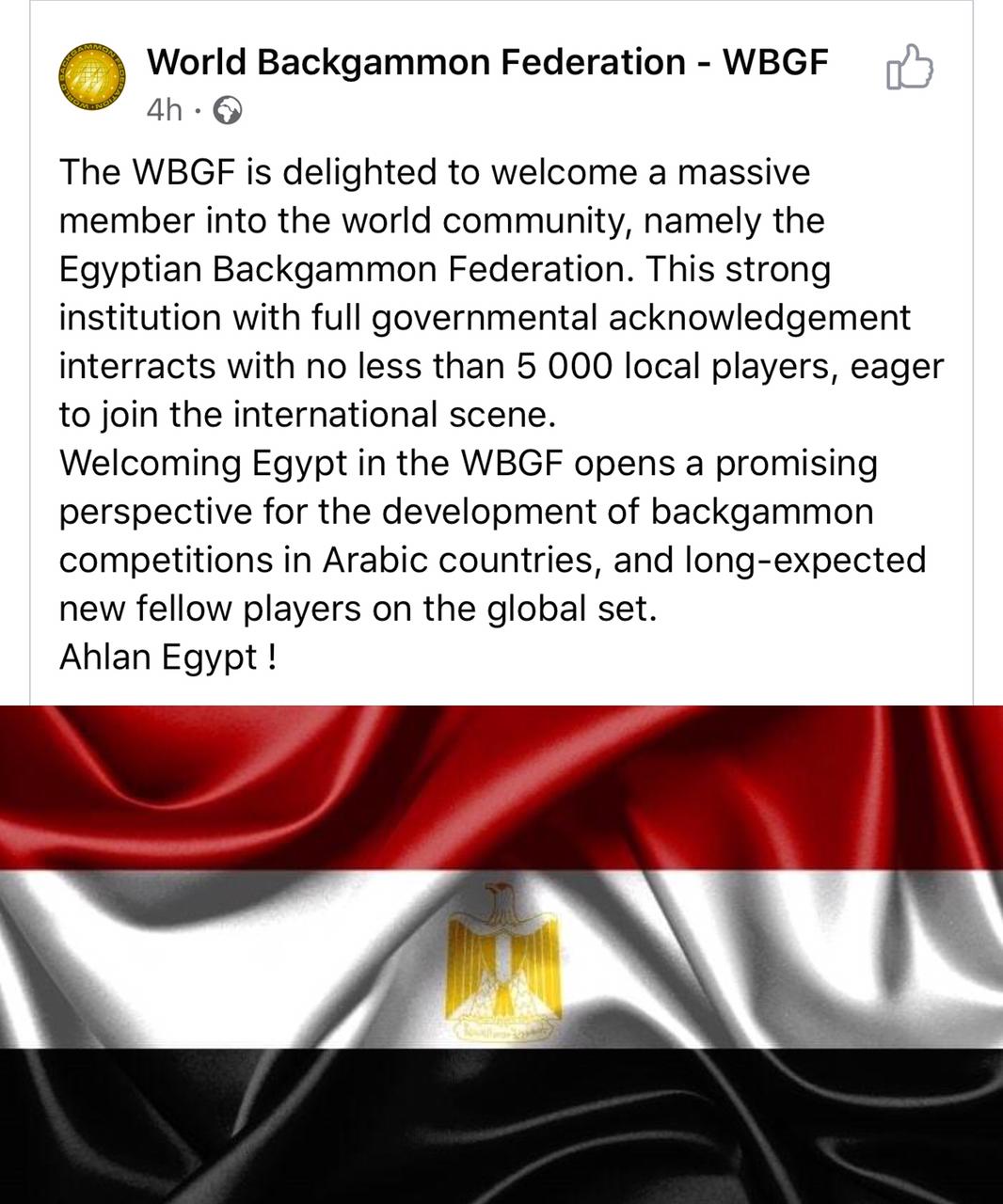Open the 4h post timestamp
Viewport: 1003px width, 1204px height.
point(165,111)
